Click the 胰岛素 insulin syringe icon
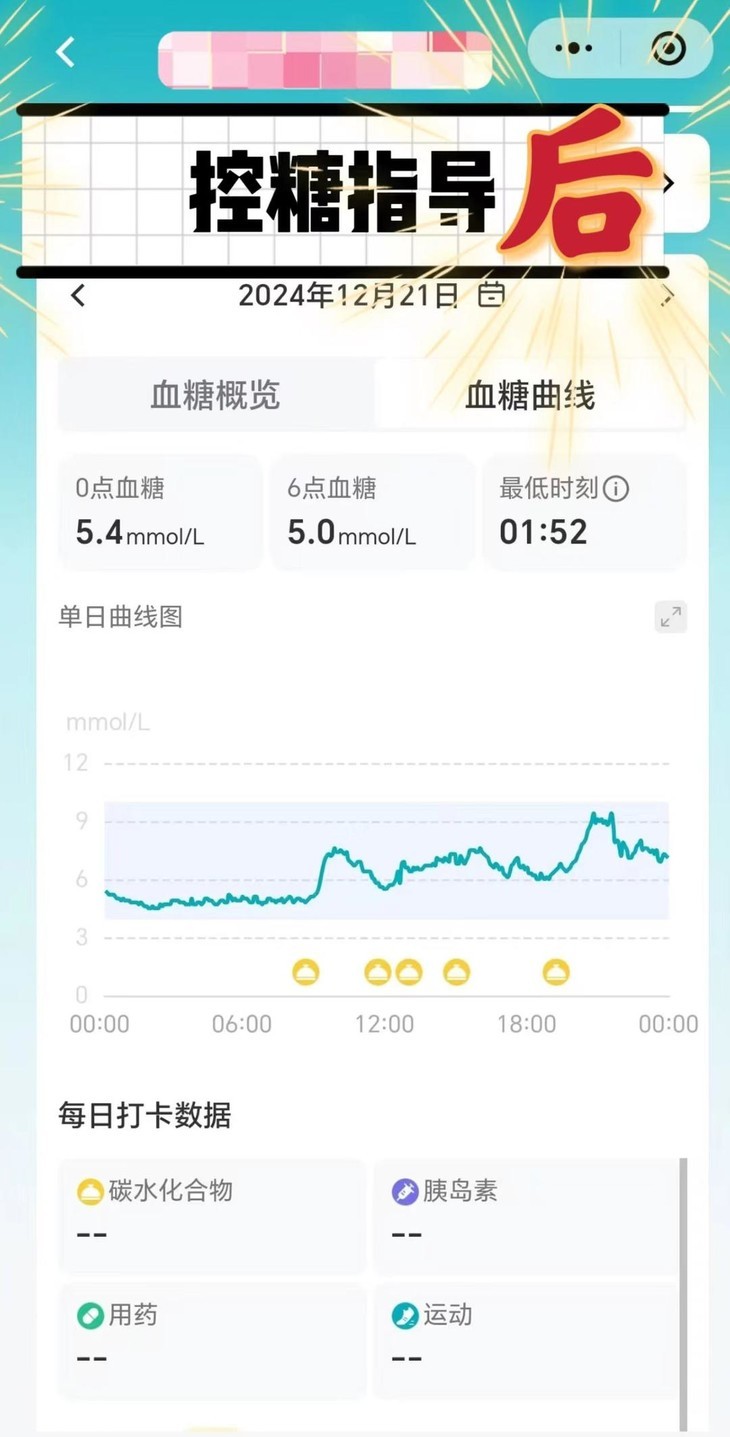Screen dimensions: 730x1437 pyautogui.click(x=401, y=1191)
